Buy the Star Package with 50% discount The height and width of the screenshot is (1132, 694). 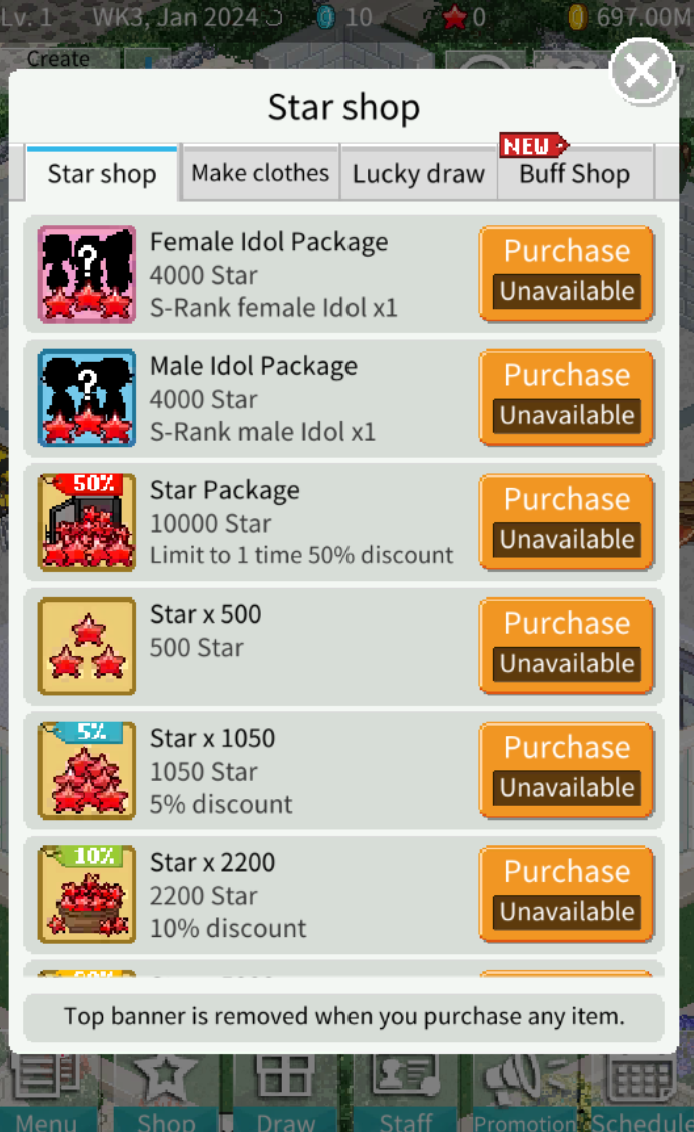click(566, 521)
